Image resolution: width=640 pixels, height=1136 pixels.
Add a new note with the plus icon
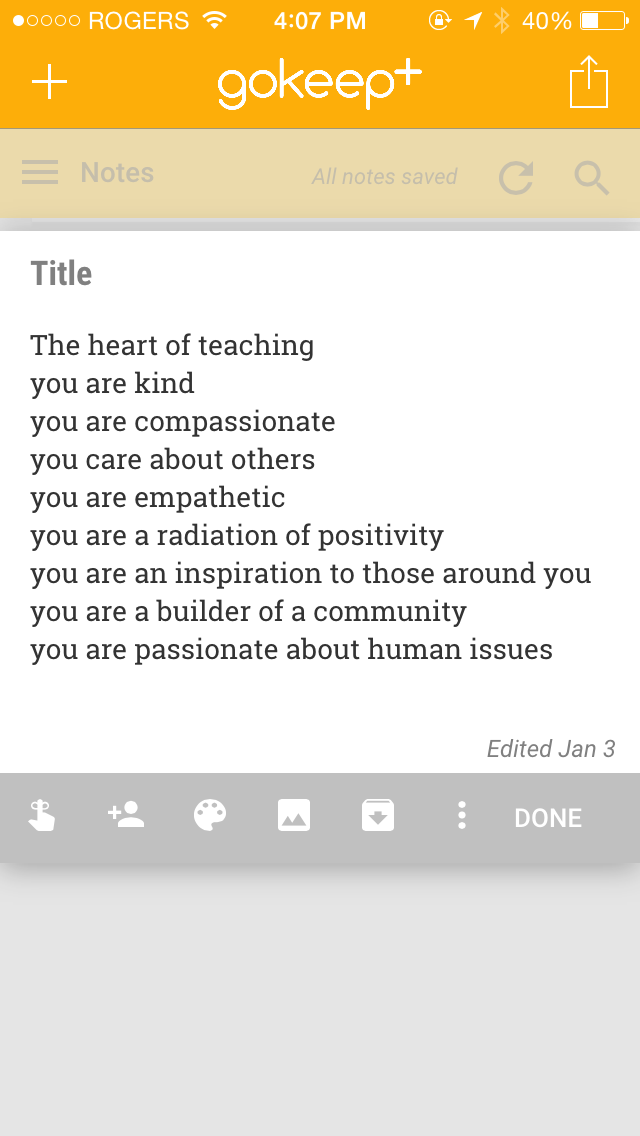click(49, 82)
